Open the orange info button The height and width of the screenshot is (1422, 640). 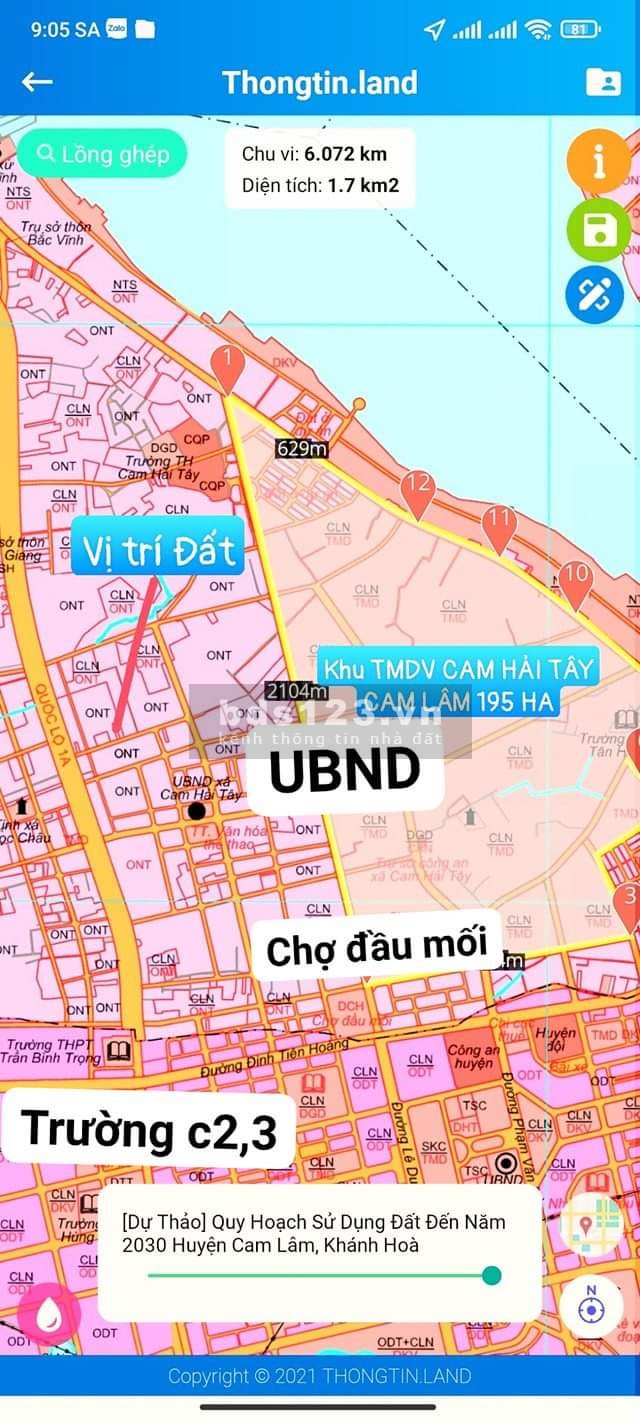tap(598, 161)
